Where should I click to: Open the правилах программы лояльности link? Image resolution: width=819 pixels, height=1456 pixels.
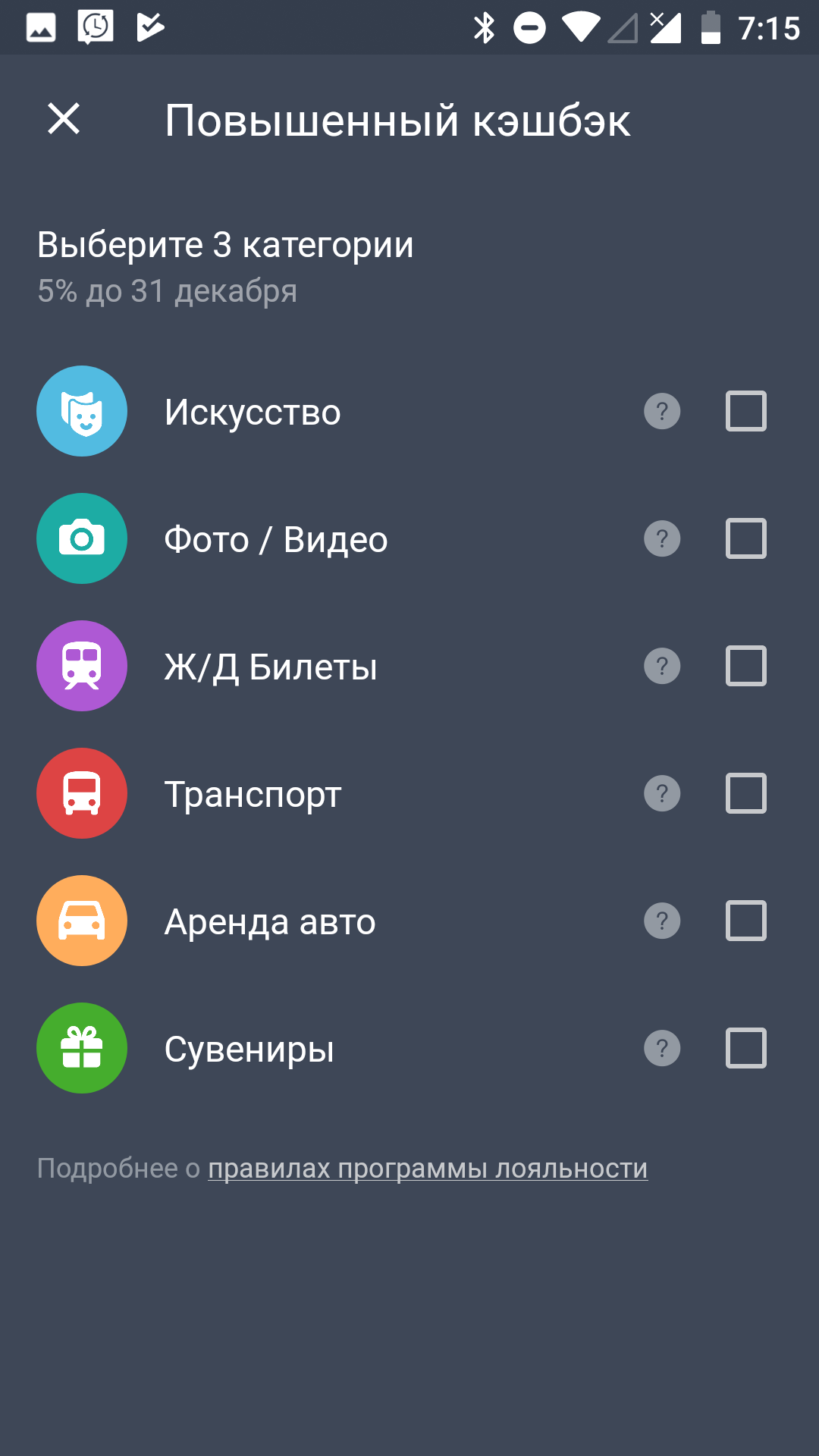(428, 1169)
